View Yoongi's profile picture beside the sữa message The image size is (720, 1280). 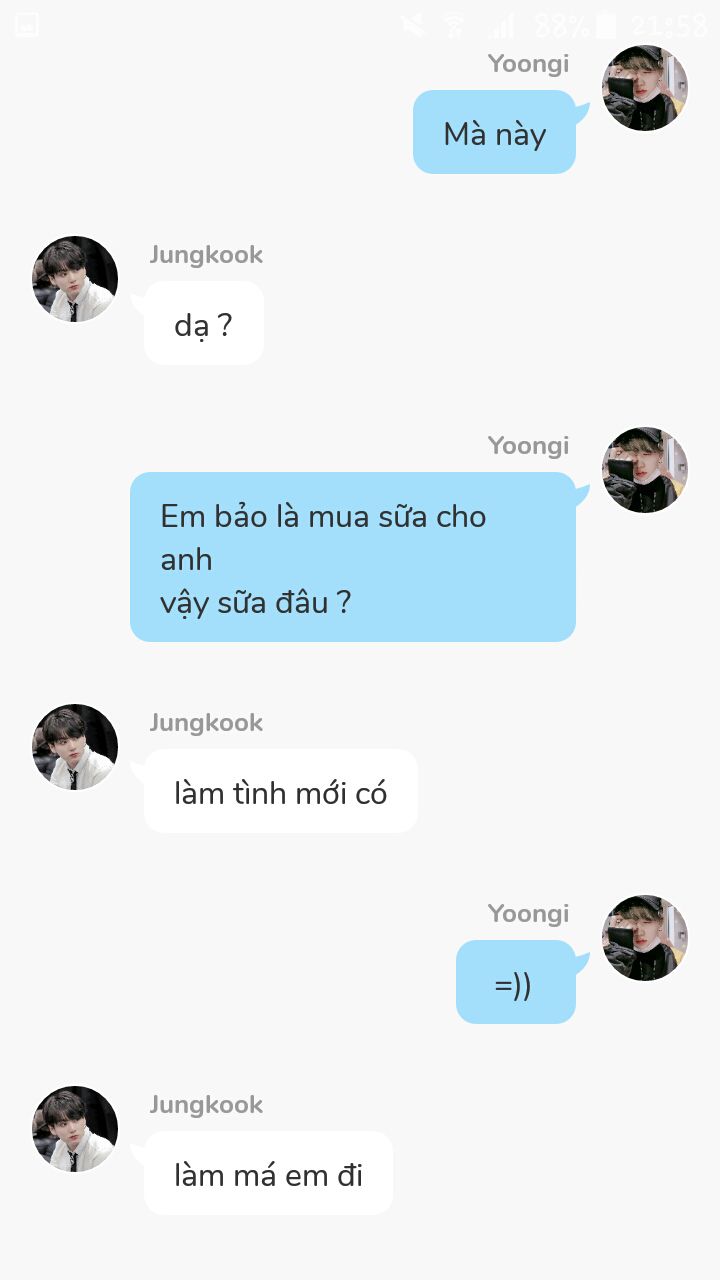(x=645, y=470)
